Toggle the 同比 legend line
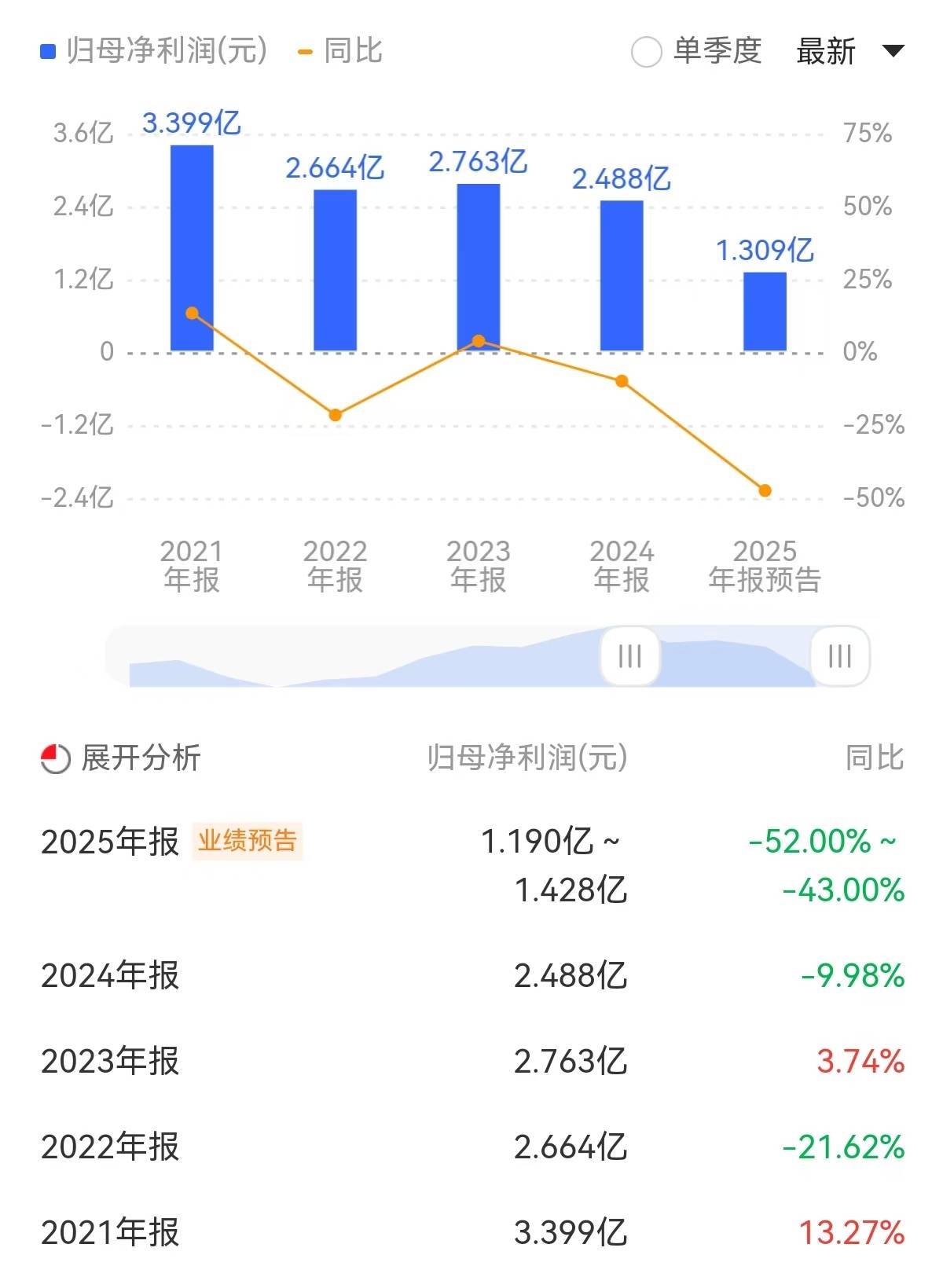Image resolution: width=943 pixels, height=1288 pixels. point(340,52)
